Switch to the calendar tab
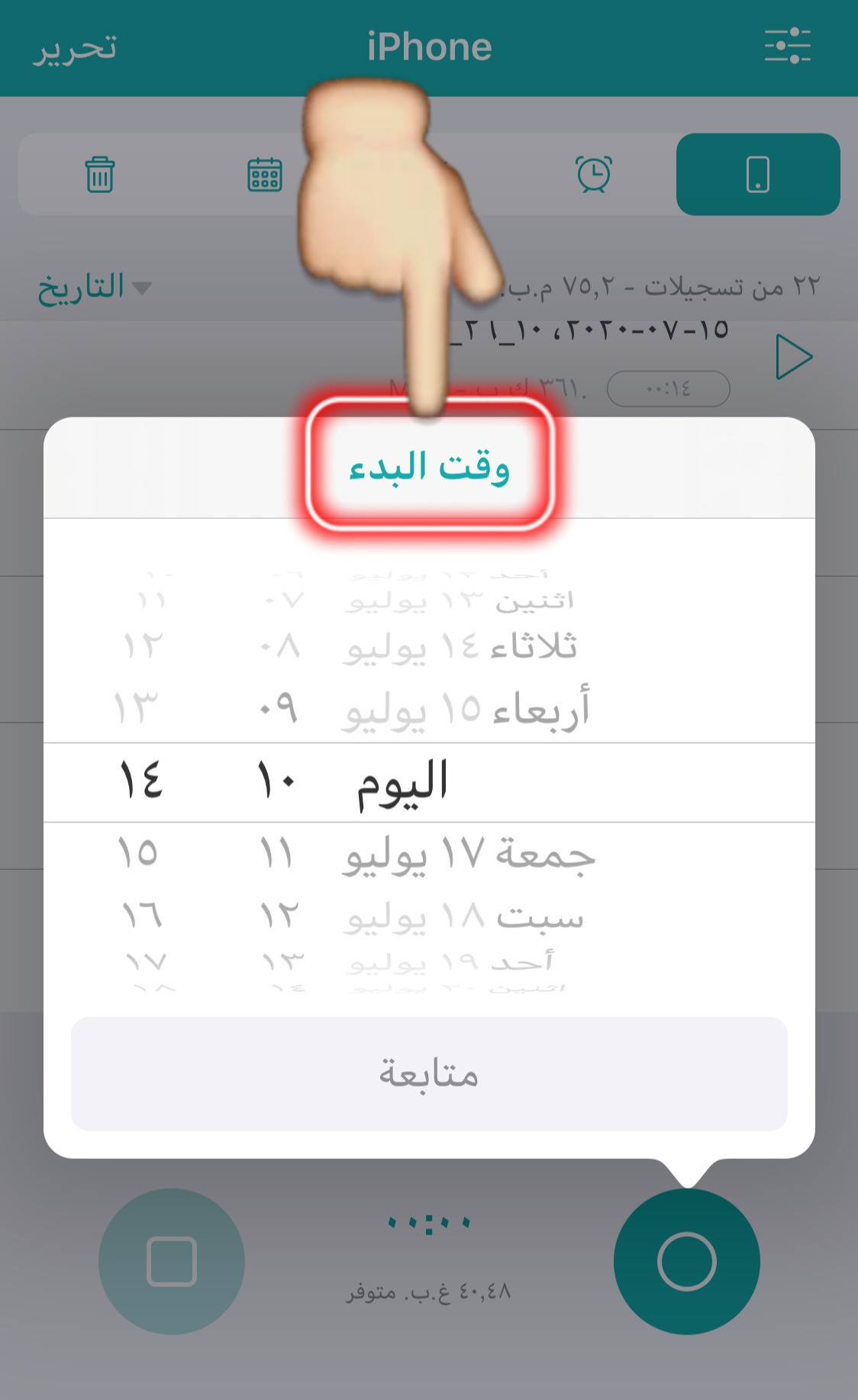858x1400 pixels. 265,175
